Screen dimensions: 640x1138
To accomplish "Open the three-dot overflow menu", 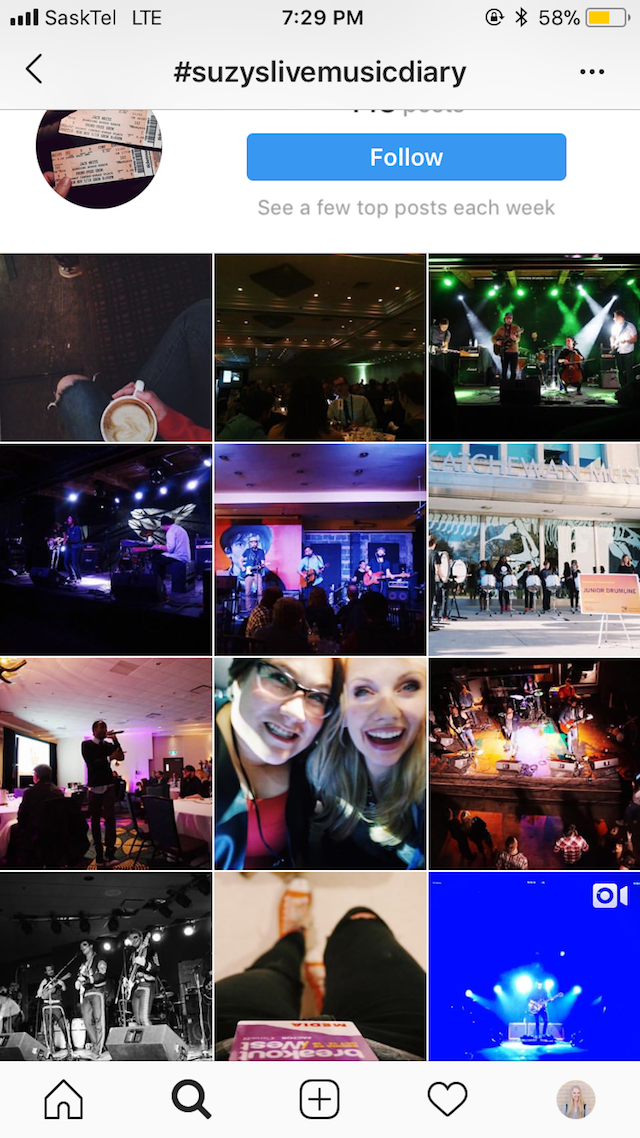I will point(592,72).
